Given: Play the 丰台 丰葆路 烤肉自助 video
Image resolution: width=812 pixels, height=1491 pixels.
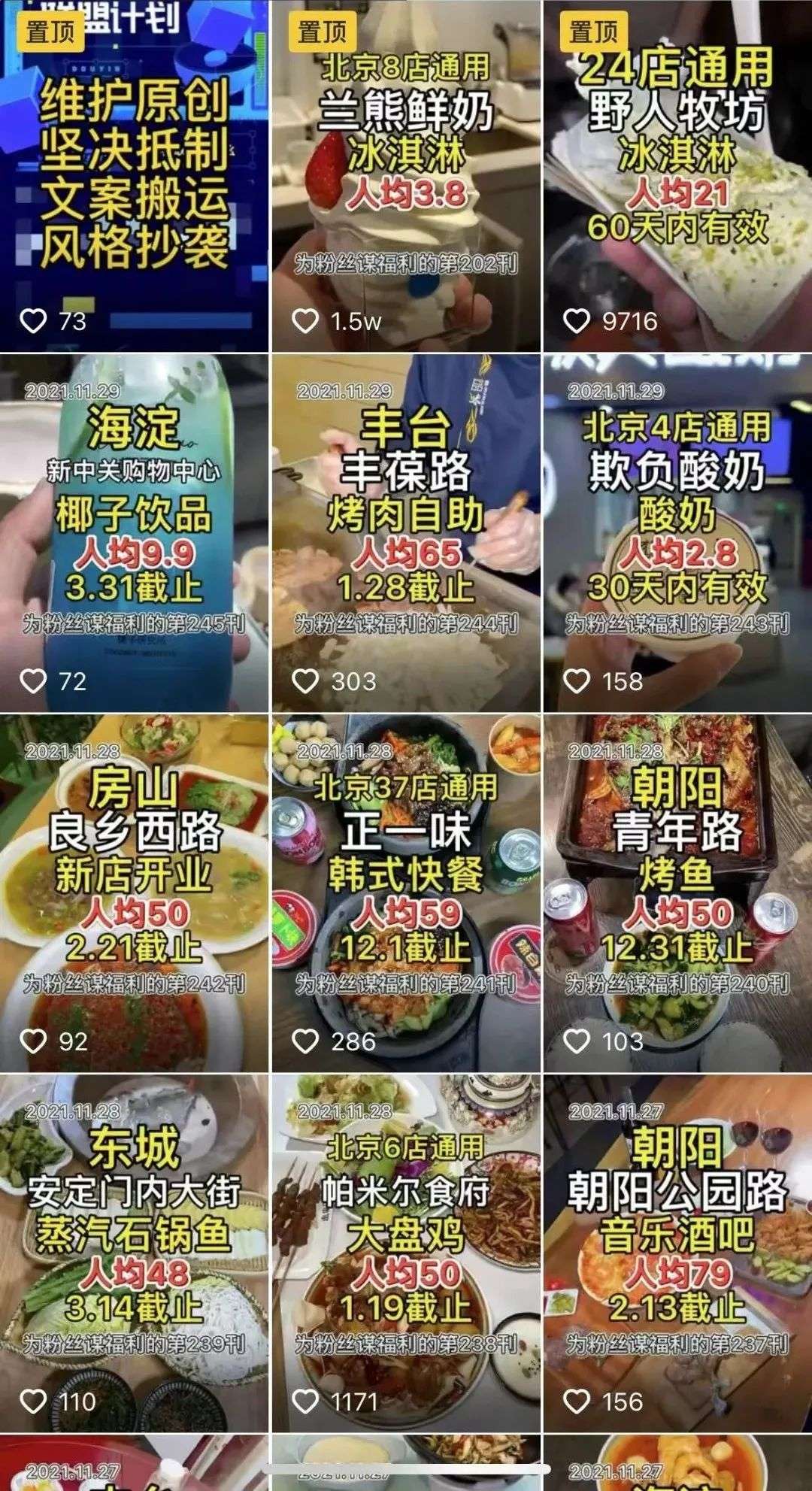Looking at the screenshot, I should [x=405, y=532].
